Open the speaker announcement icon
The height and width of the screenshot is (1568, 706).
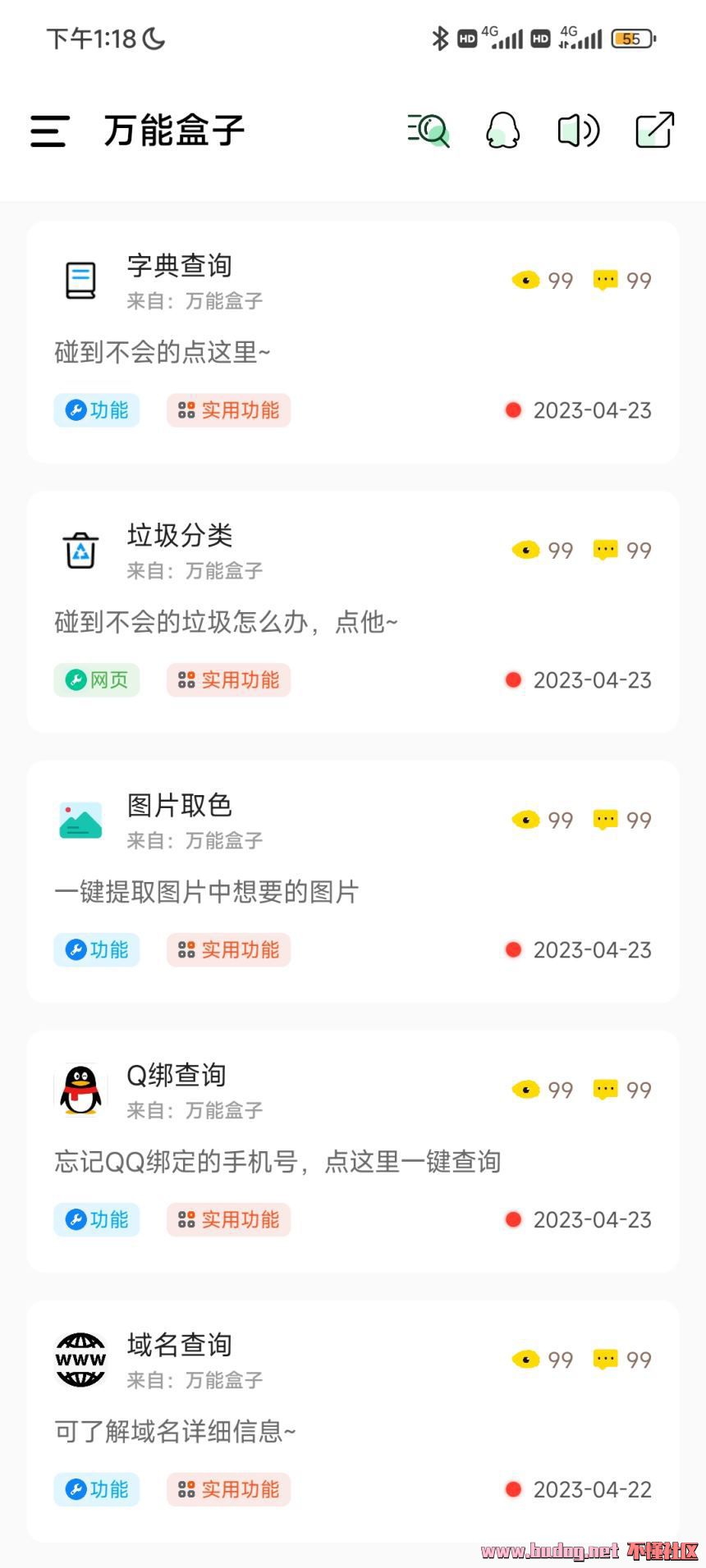tap(578, 130)
